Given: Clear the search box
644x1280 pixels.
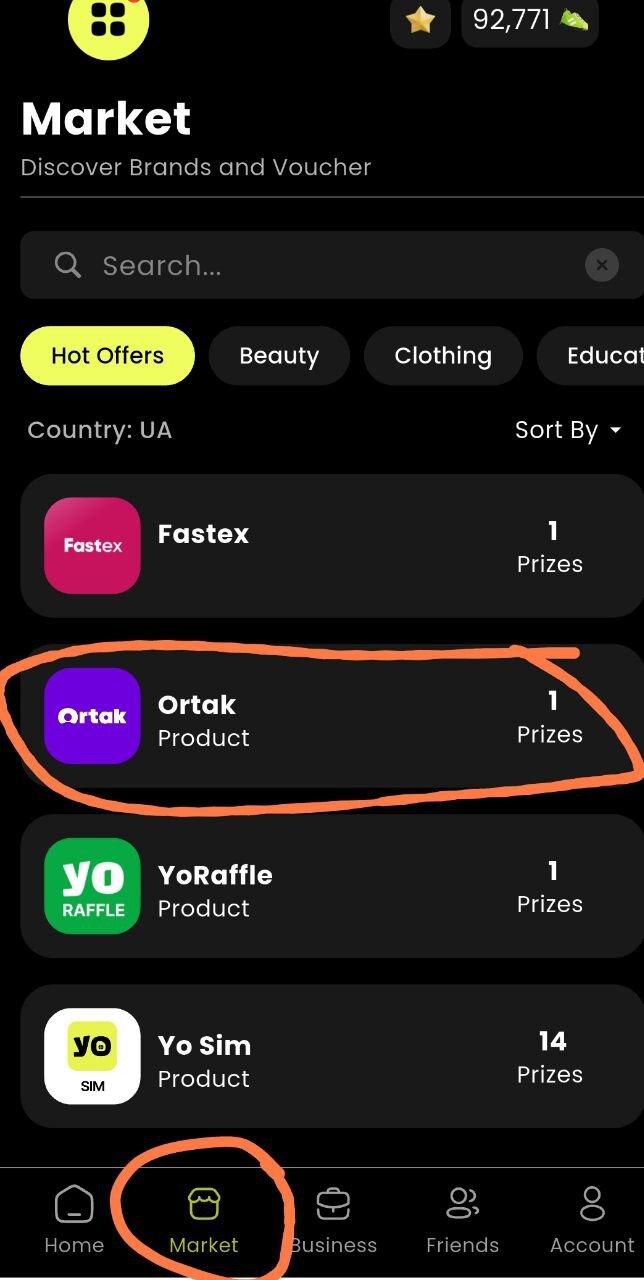Looking at the screenshot, I should pyautogui.click(x=601, y=265).
